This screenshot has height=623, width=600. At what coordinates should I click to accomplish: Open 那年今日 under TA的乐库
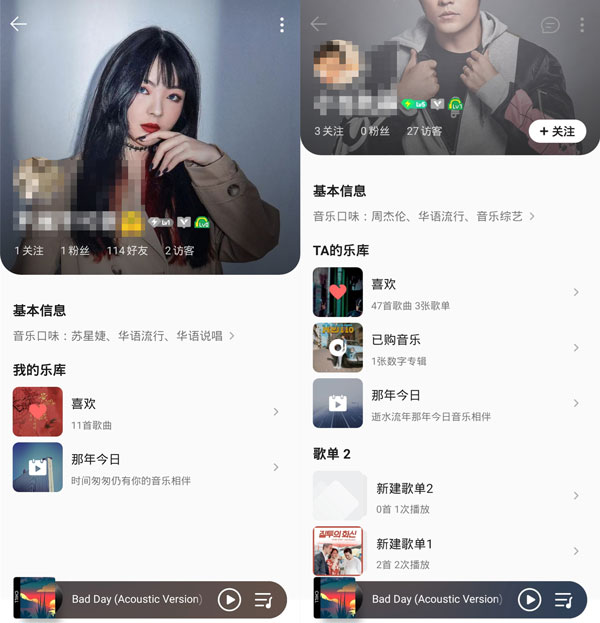(446, 402)
